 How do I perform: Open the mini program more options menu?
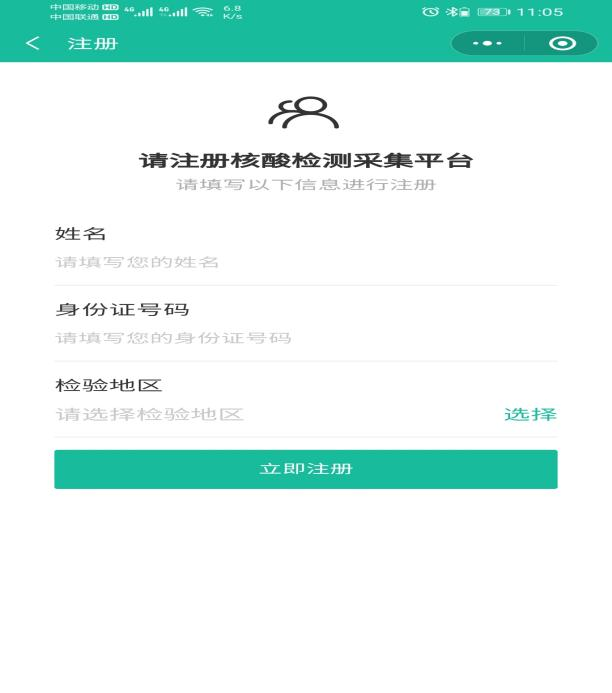pyautogui.click(x=487, y=44)
